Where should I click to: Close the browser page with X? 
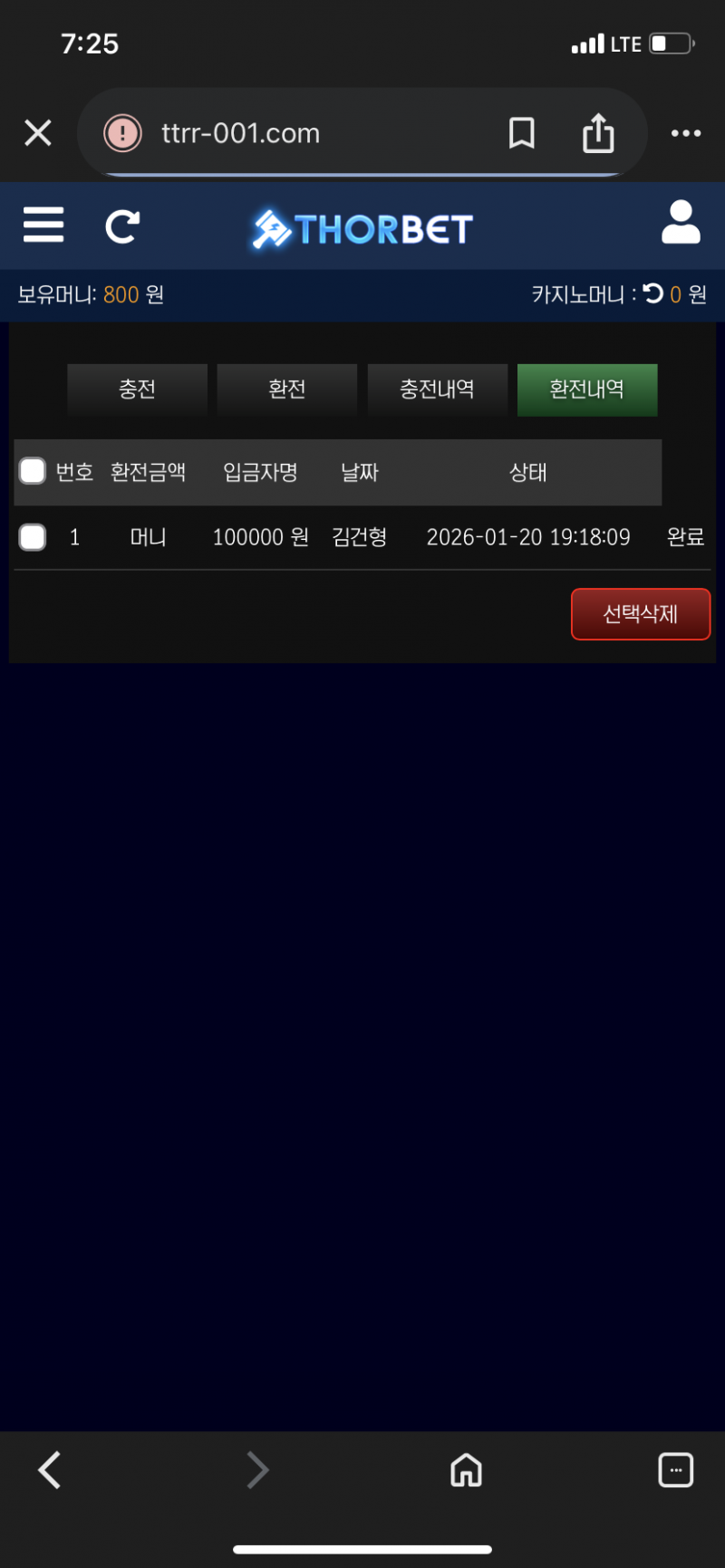pos(38,133)
